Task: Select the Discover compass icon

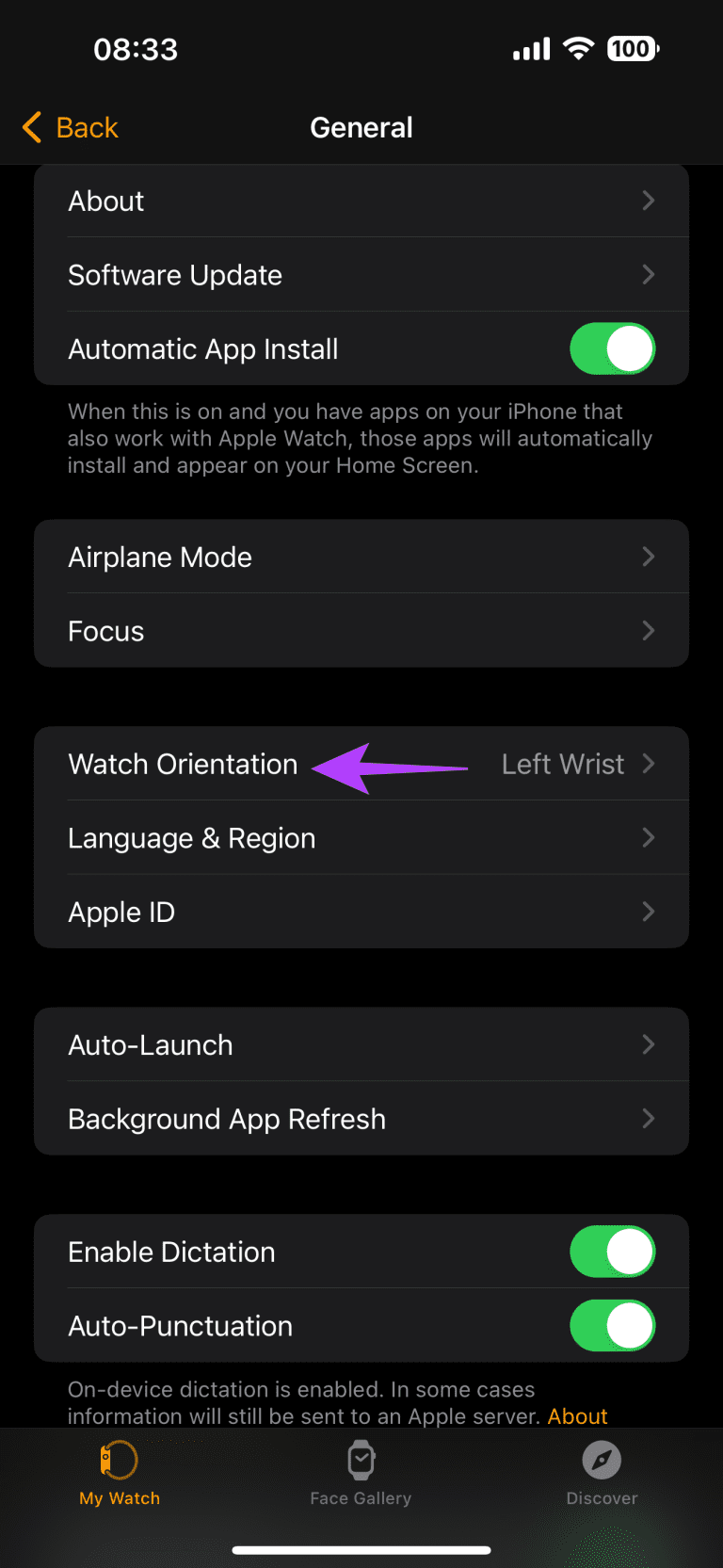Action: (x=602, y=1462)
